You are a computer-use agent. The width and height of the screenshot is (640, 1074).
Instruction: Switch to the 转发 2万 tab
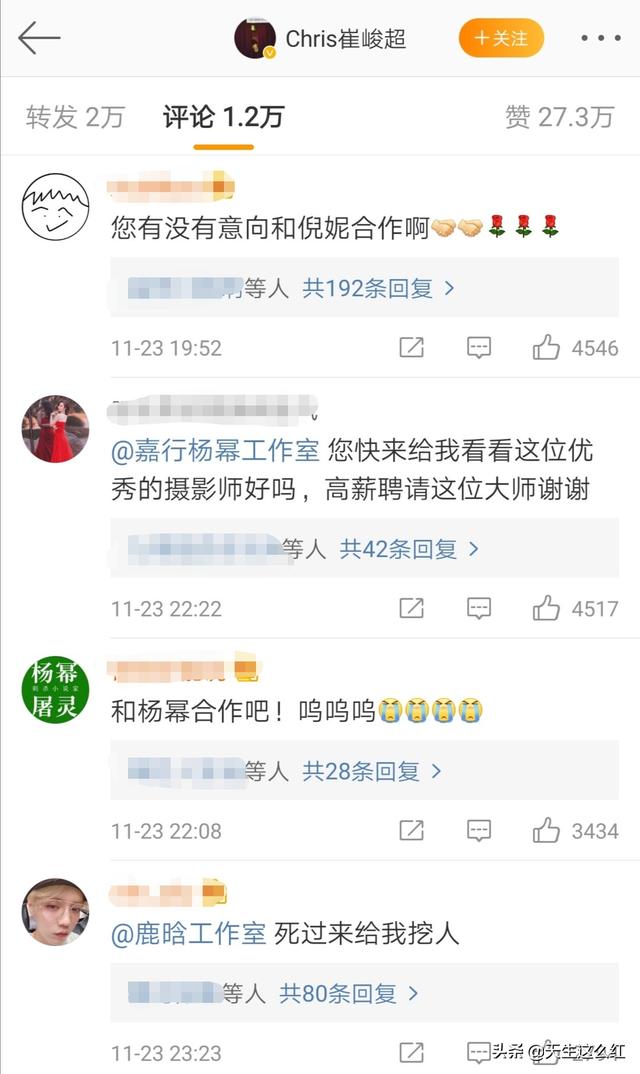(75, 117)
